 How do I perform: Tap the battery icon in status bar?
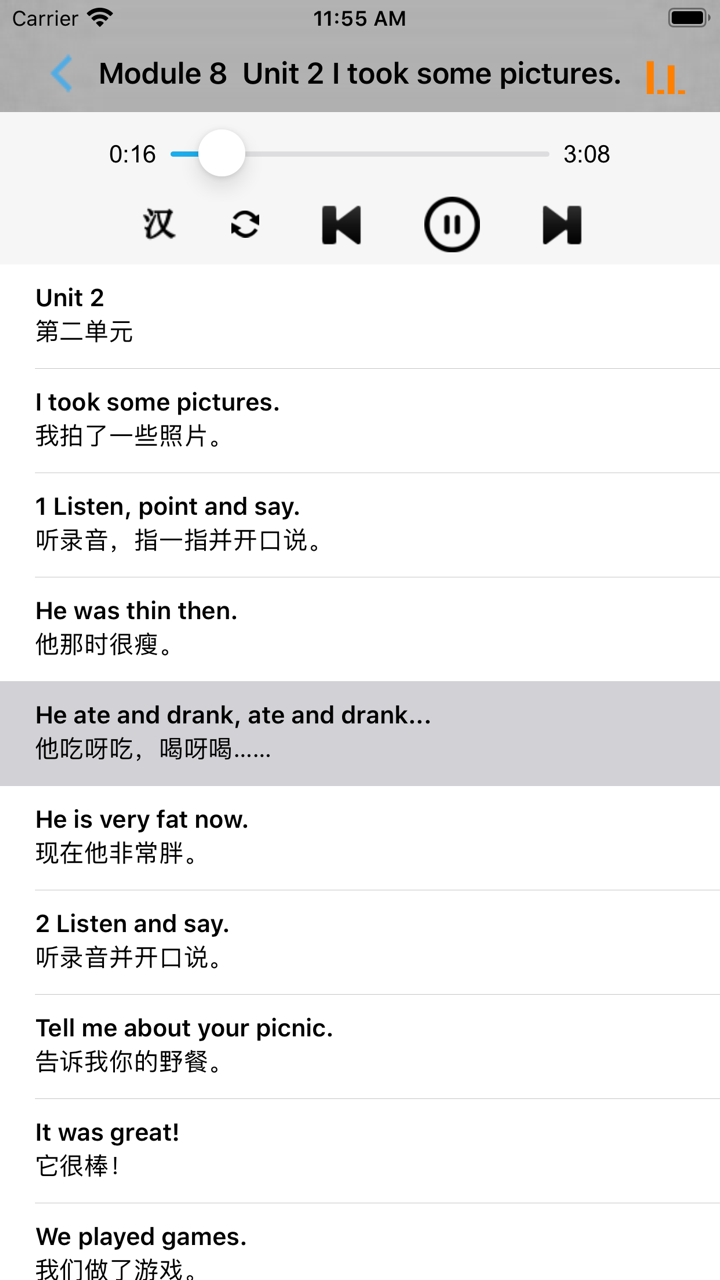click(687, 16)
